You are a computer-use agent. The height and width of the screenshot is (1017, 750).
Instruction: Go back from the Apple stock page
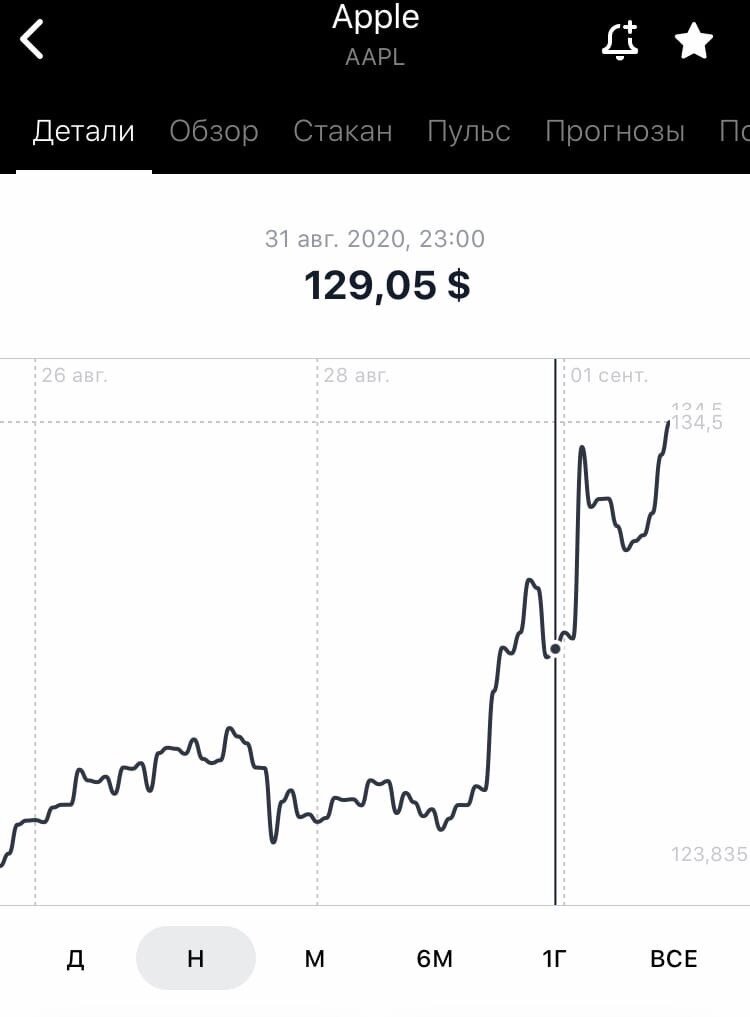click(33, 41)
